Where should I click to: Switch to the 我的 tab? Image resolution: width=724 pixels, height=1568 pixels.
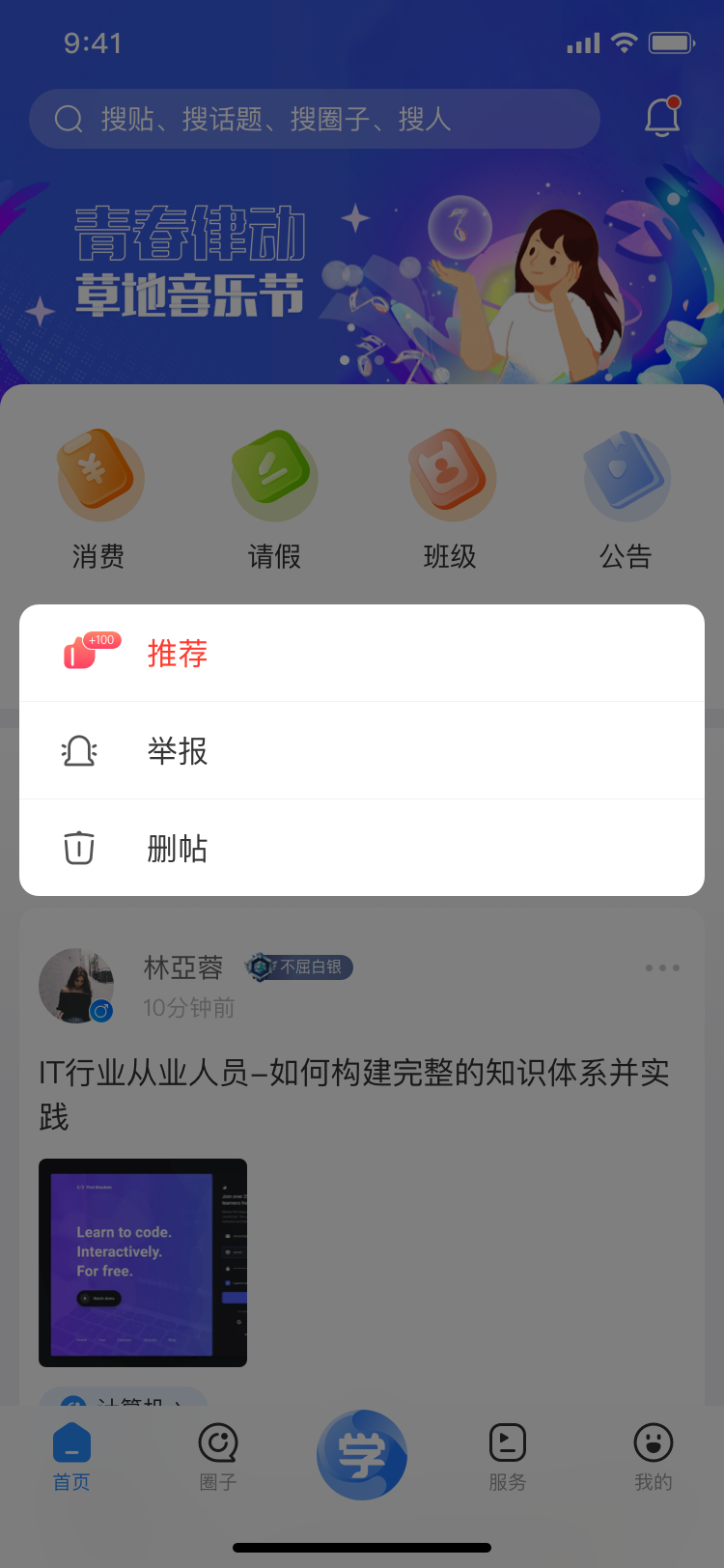tap(654, 1456)
